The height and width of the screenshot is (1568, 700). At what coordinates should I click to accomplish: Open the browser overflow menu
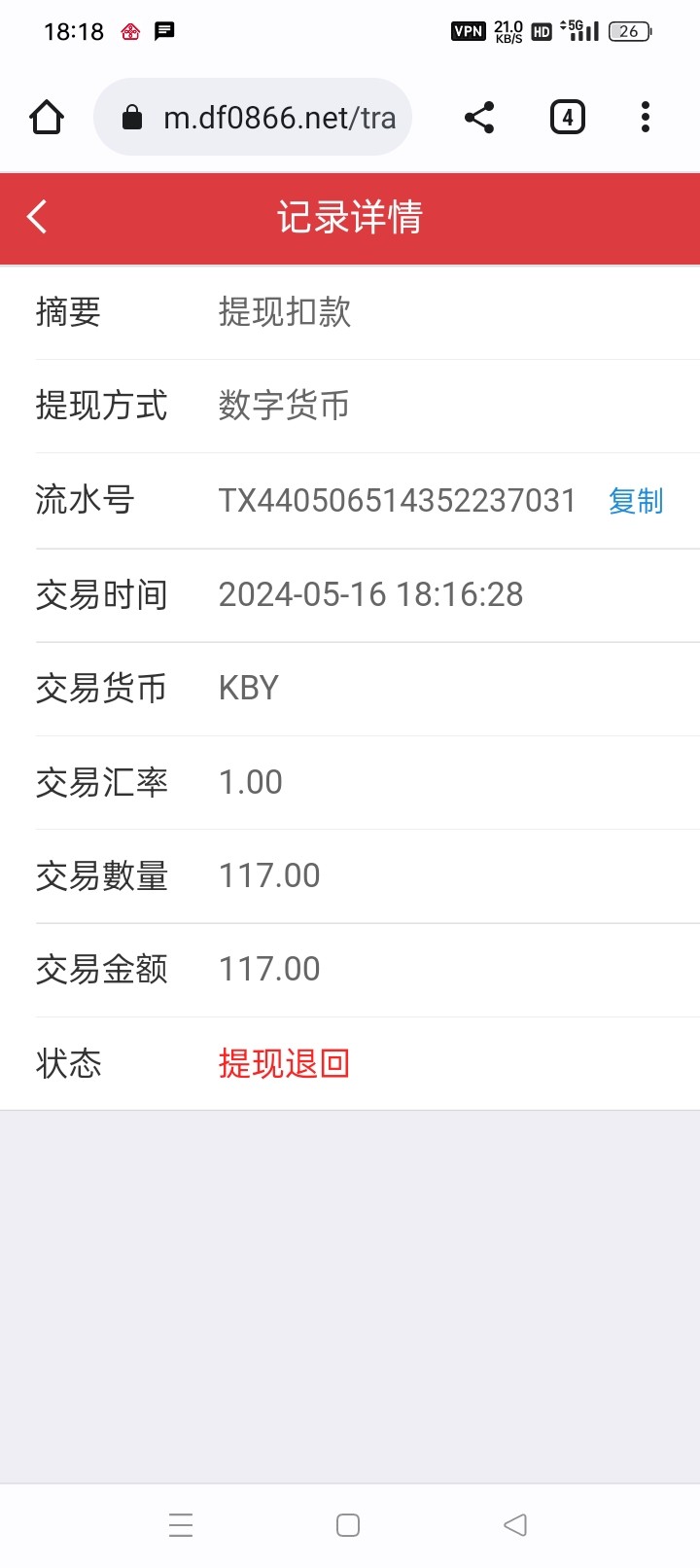tap(646, 118)
